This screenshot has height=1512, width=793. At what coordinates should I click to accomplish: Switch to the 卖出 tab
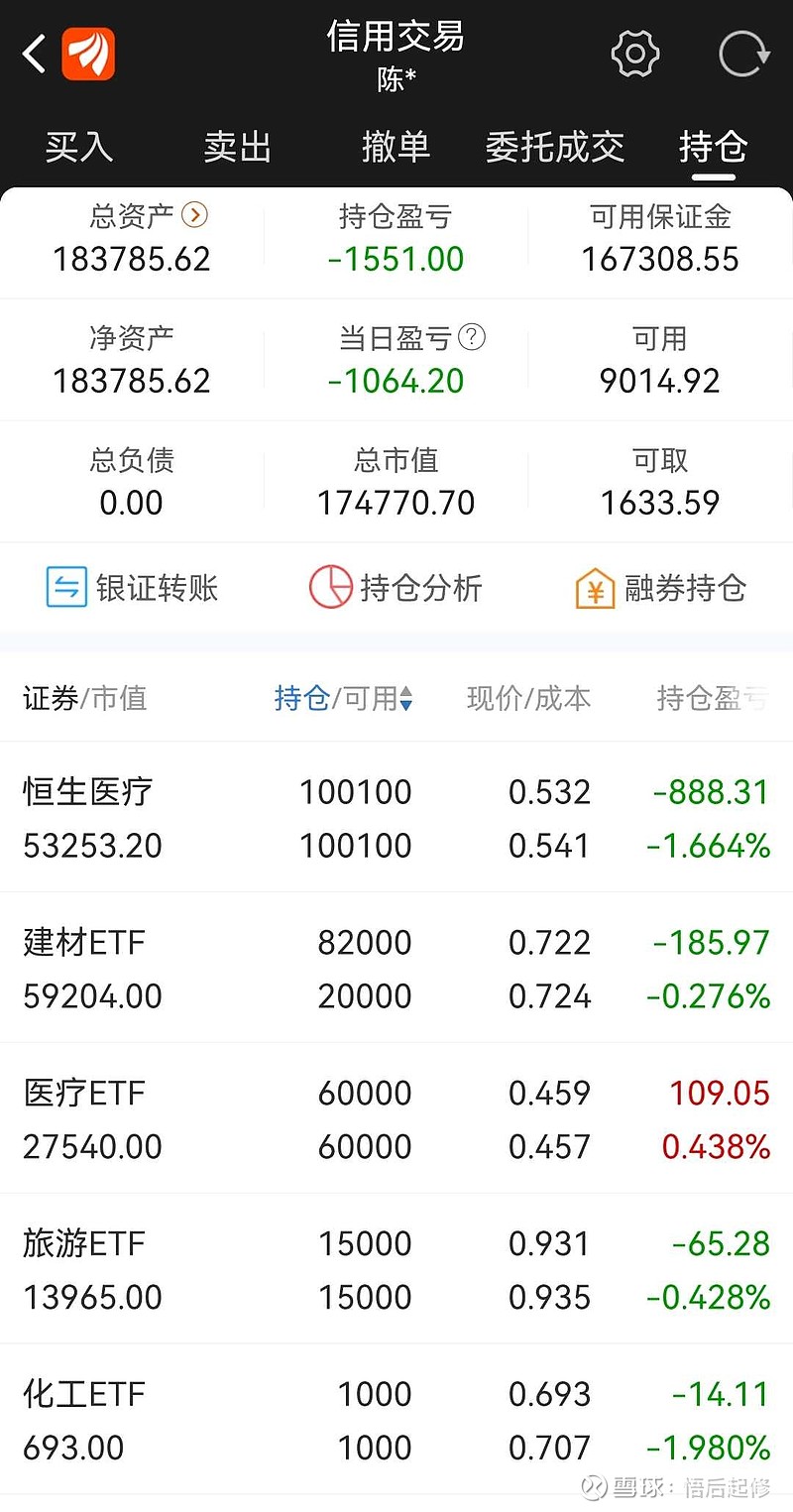237,147
